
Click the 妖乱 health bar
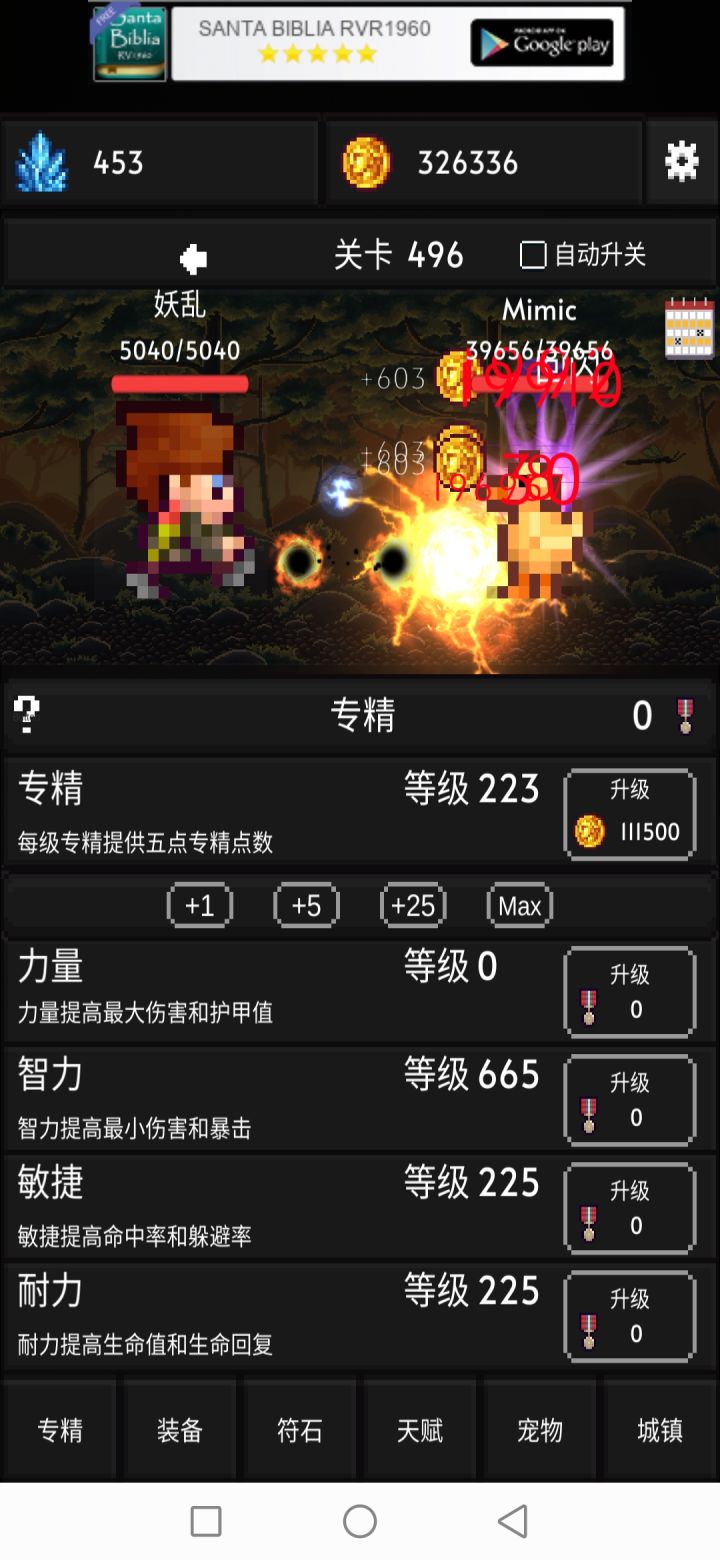click(x=178, y=385)
